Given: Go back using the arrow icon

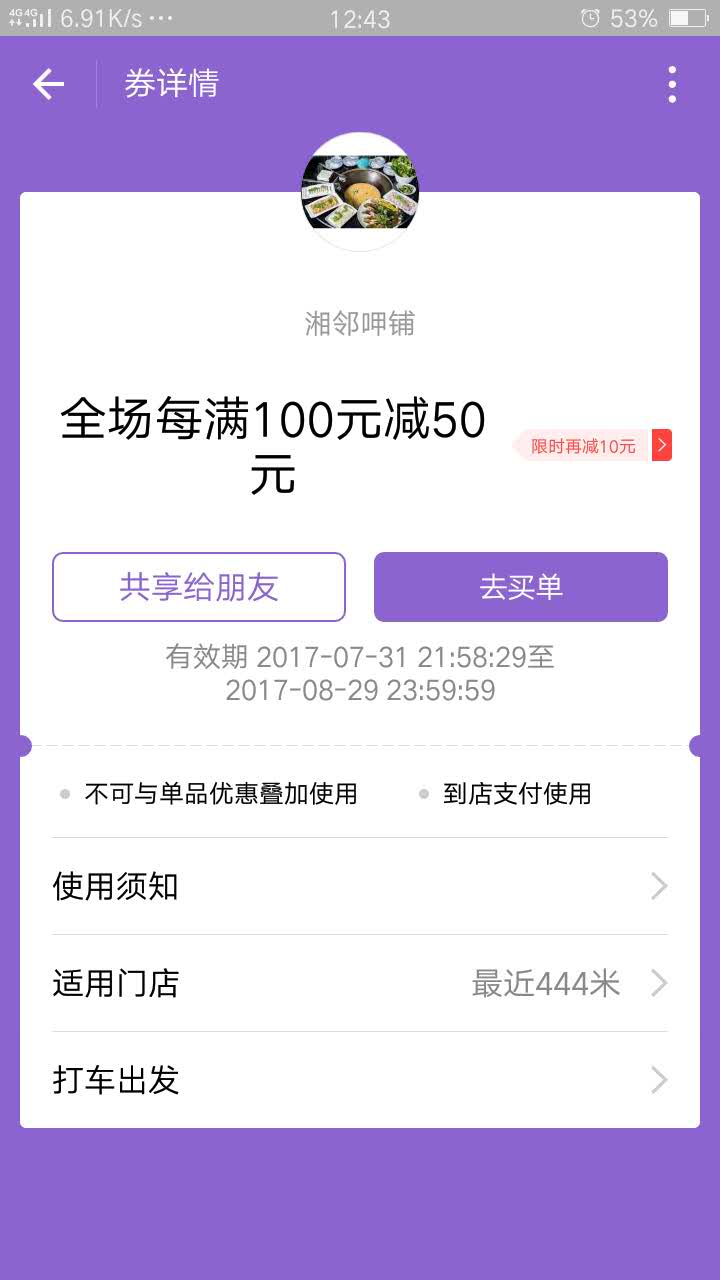Looking at the screenshot, I should tap(48, 84).
